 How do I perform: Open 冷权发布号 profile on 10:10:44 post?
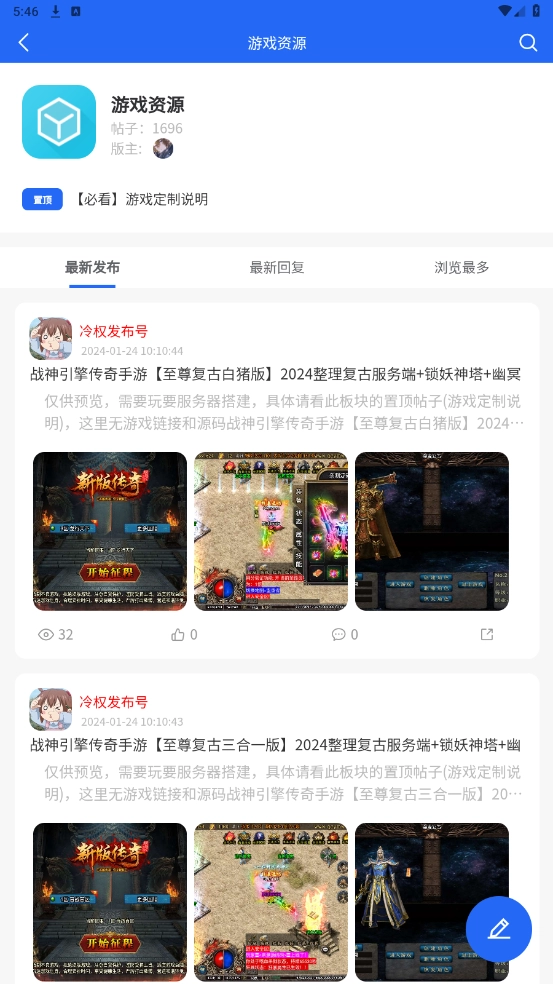click(x=114, y=331)
